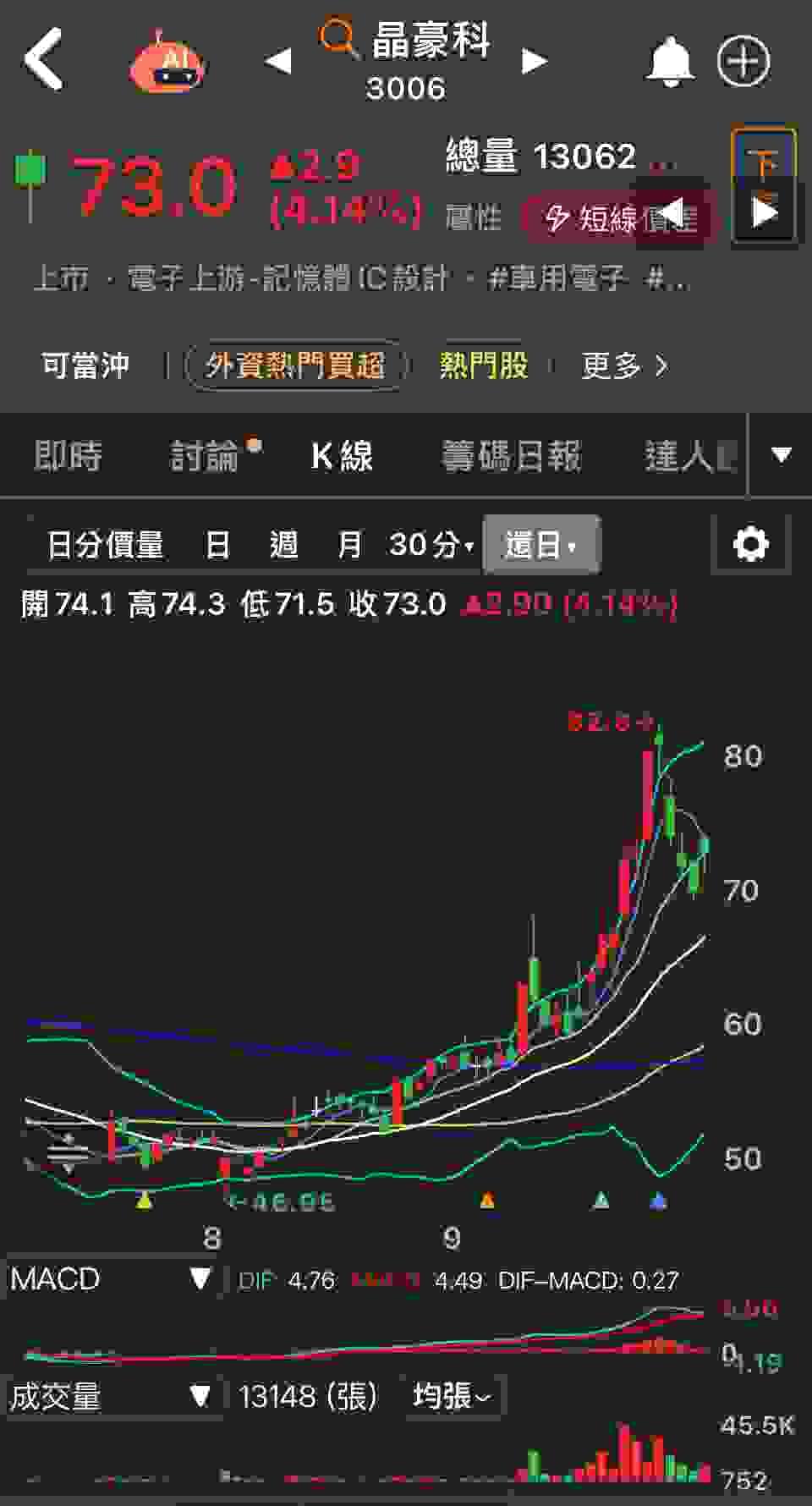Viewport: 812px width, 1506px height.
Task: Switch chart to 週 period
Action: [284, 544]
